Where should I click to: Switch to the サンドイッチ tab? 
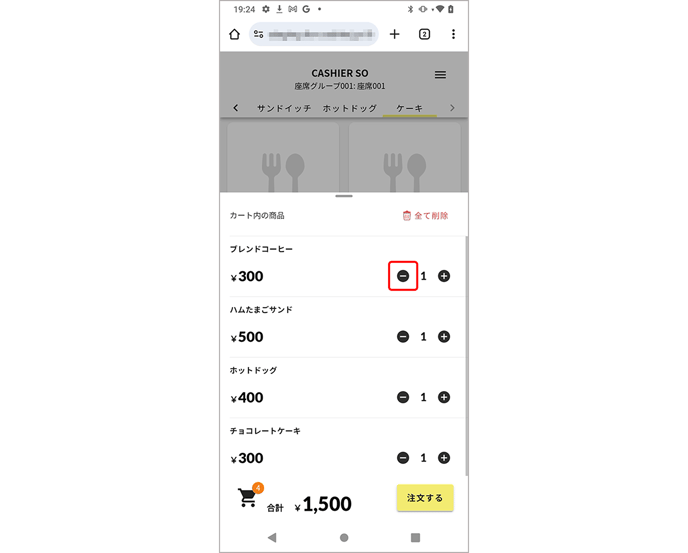[x=284, y=108]
